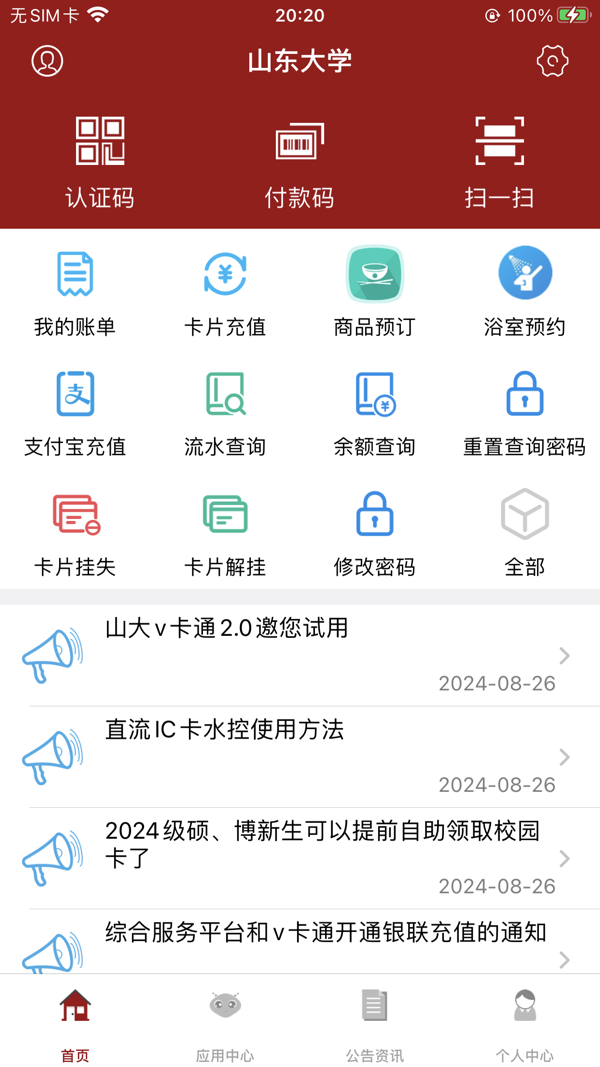Image resolution: width=600 pixels, height=1067 pixels.
Task: Launch 扫一扫 scanner
Action: 499,162
